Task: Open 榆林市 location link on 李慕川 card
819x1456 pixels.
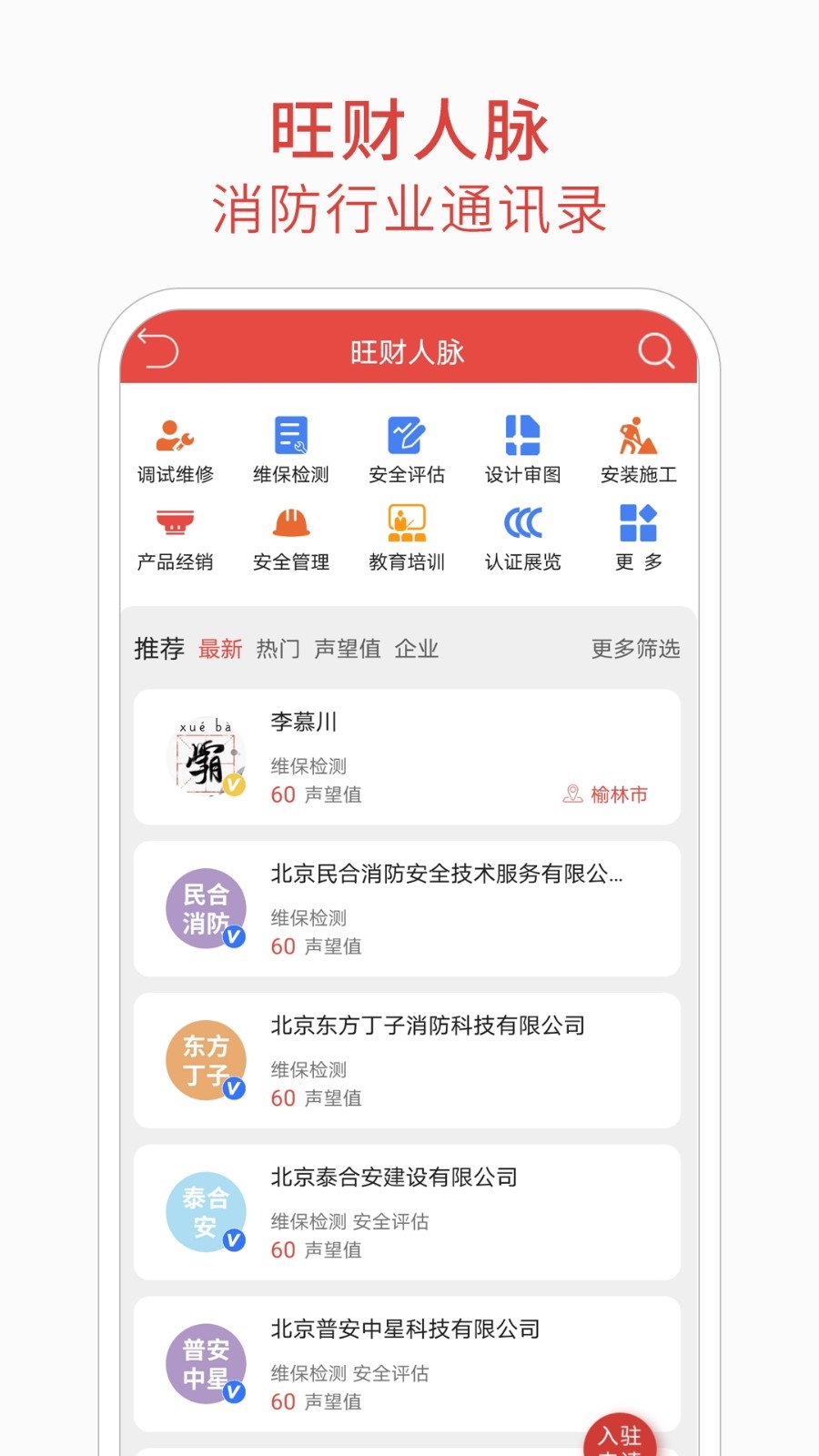Action: pos(607,794)
